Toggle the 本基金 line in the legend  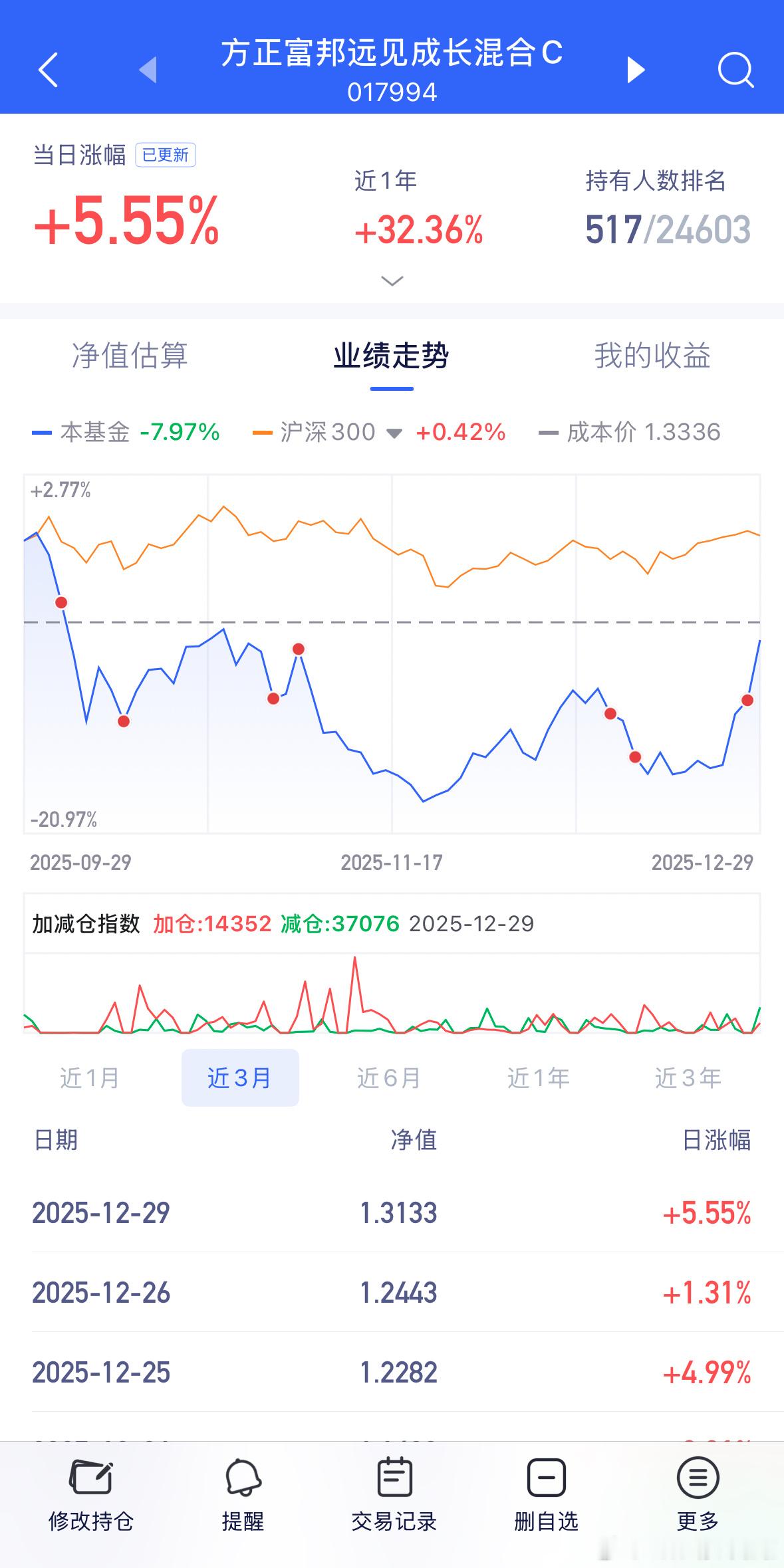click(x=100, y=432)
